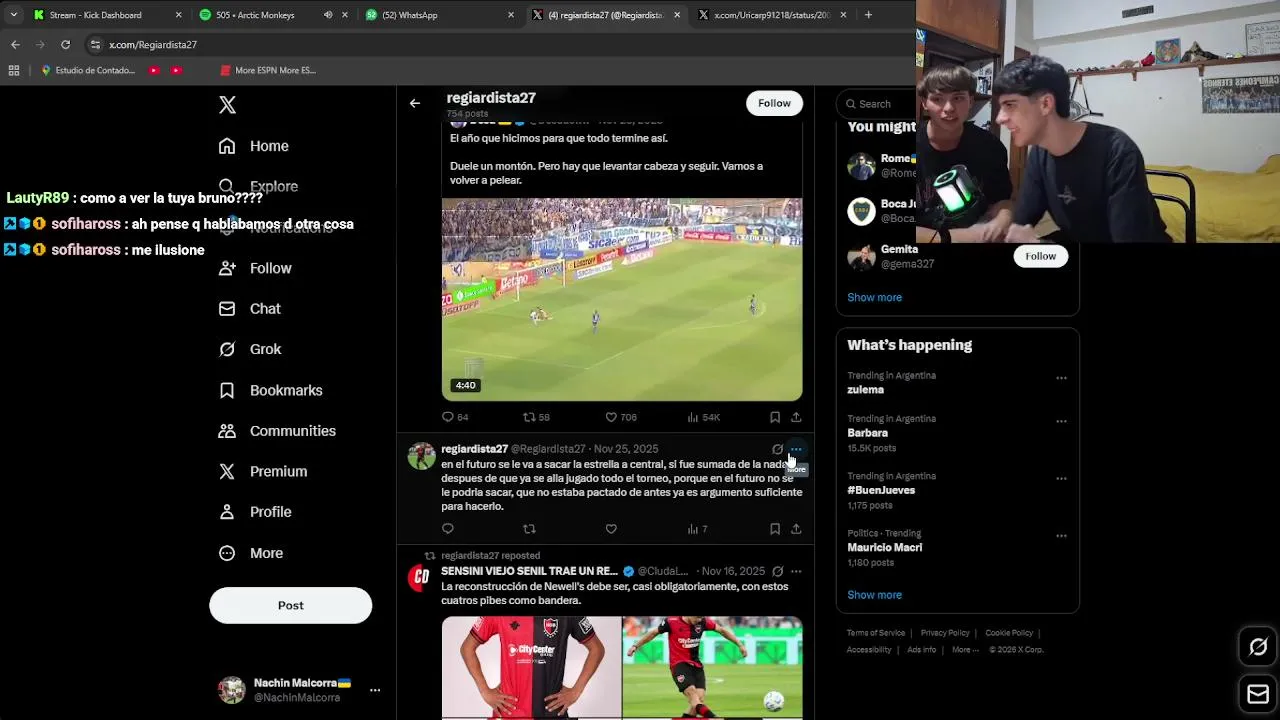Open the Premium page
Image resolution: width=1280 pixels, height=720 pixels.
pos(278,471)
